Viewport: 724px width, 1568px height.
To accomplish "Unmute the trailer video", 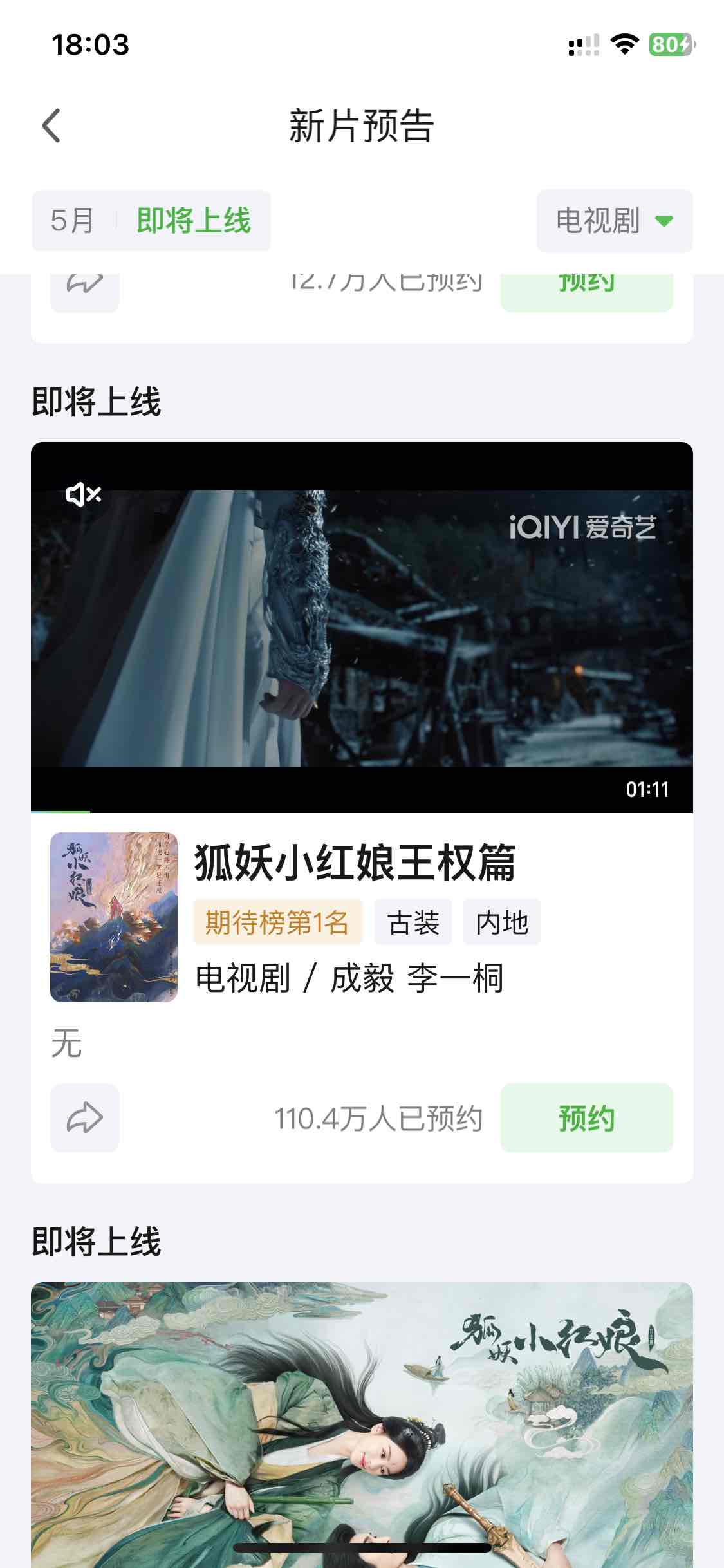I will [x=84, y=494].
